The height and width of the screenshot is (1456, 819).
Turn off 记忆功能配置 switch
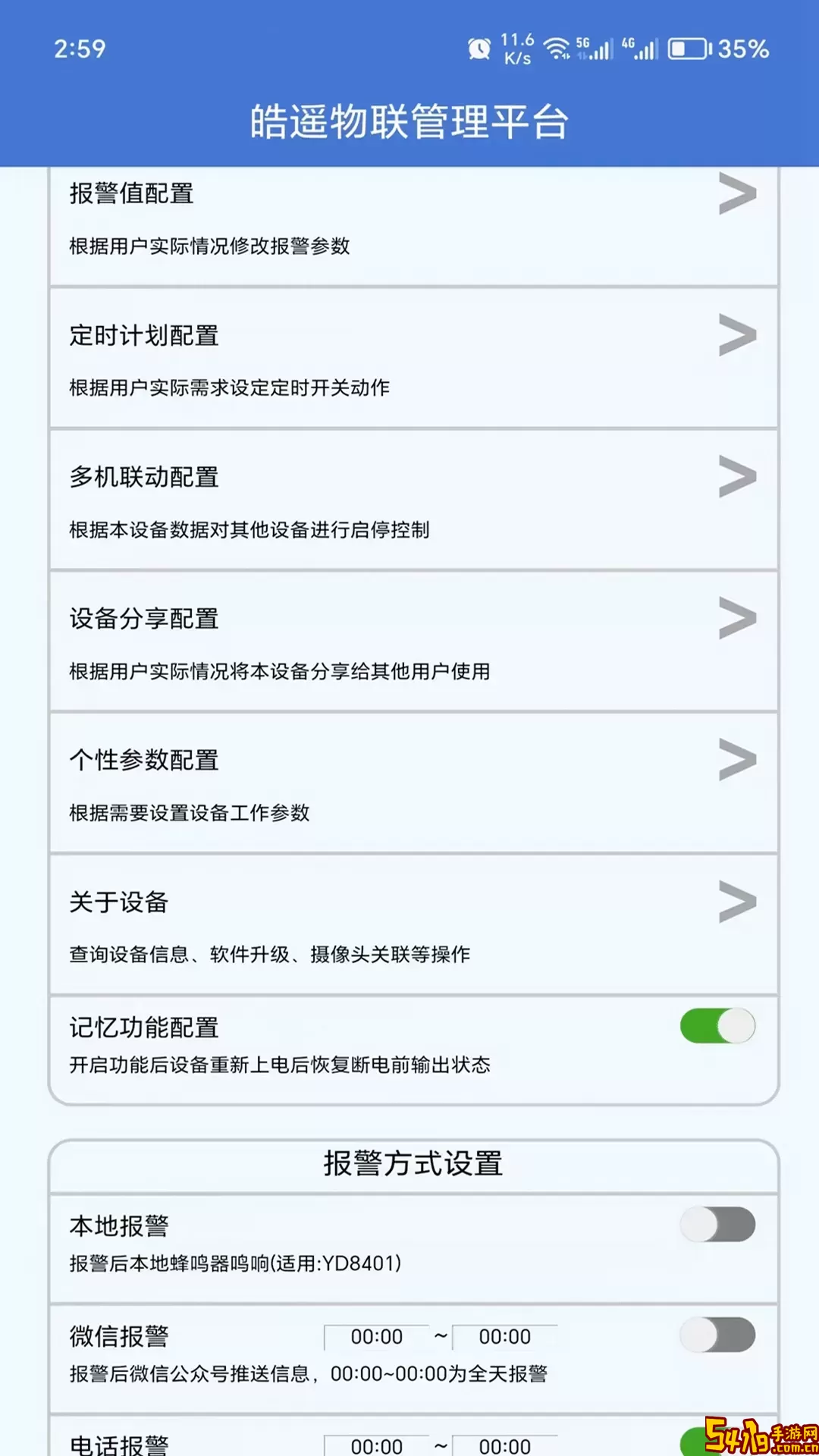tap(717, 1026)
